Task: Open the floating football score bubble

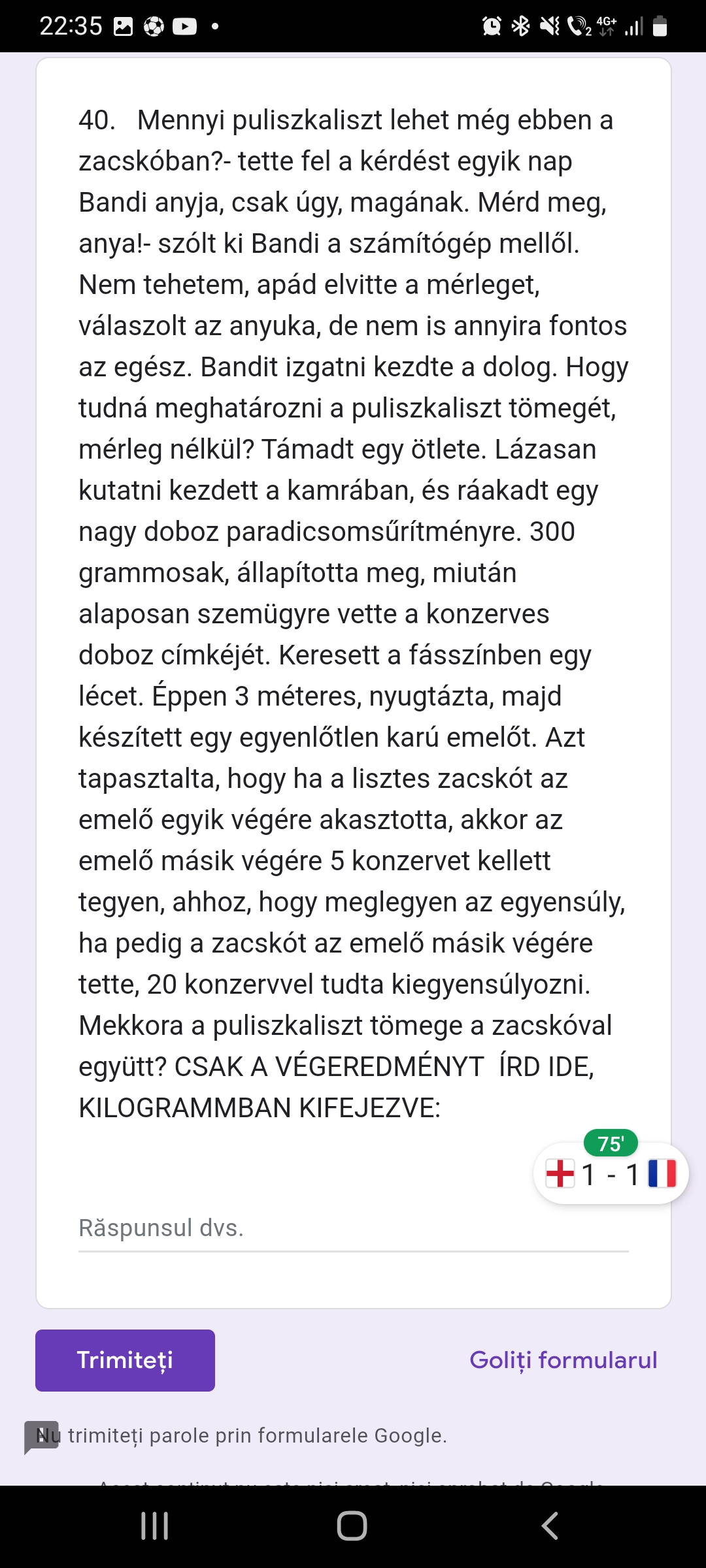Action: 611,1173
